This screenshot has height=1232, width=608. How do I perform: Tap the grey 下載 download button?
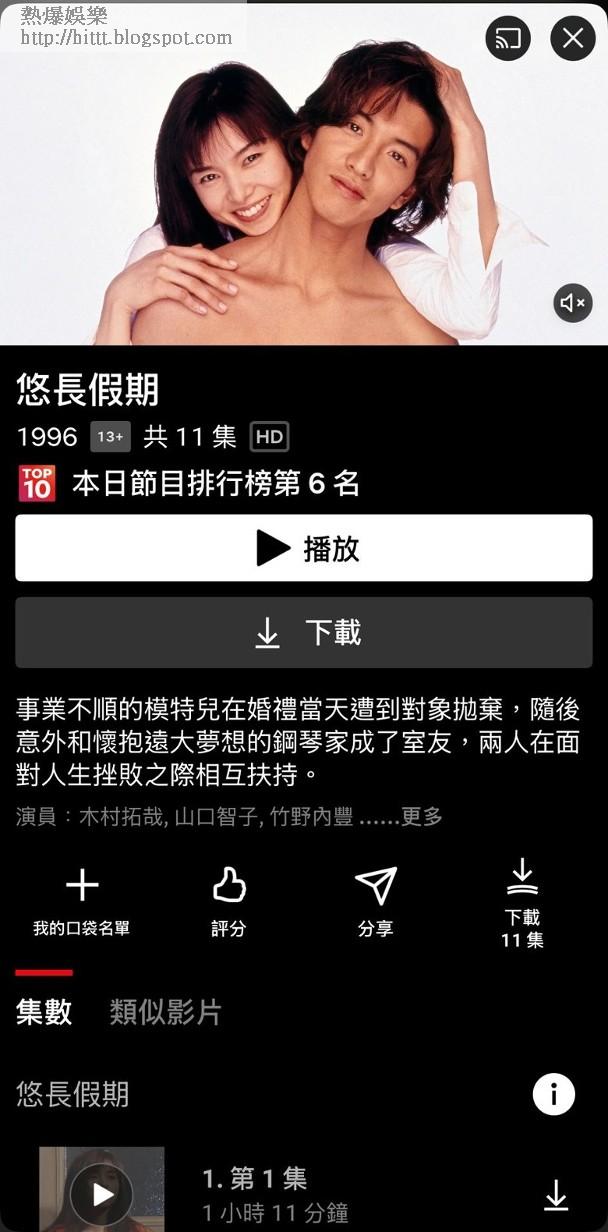304,633
